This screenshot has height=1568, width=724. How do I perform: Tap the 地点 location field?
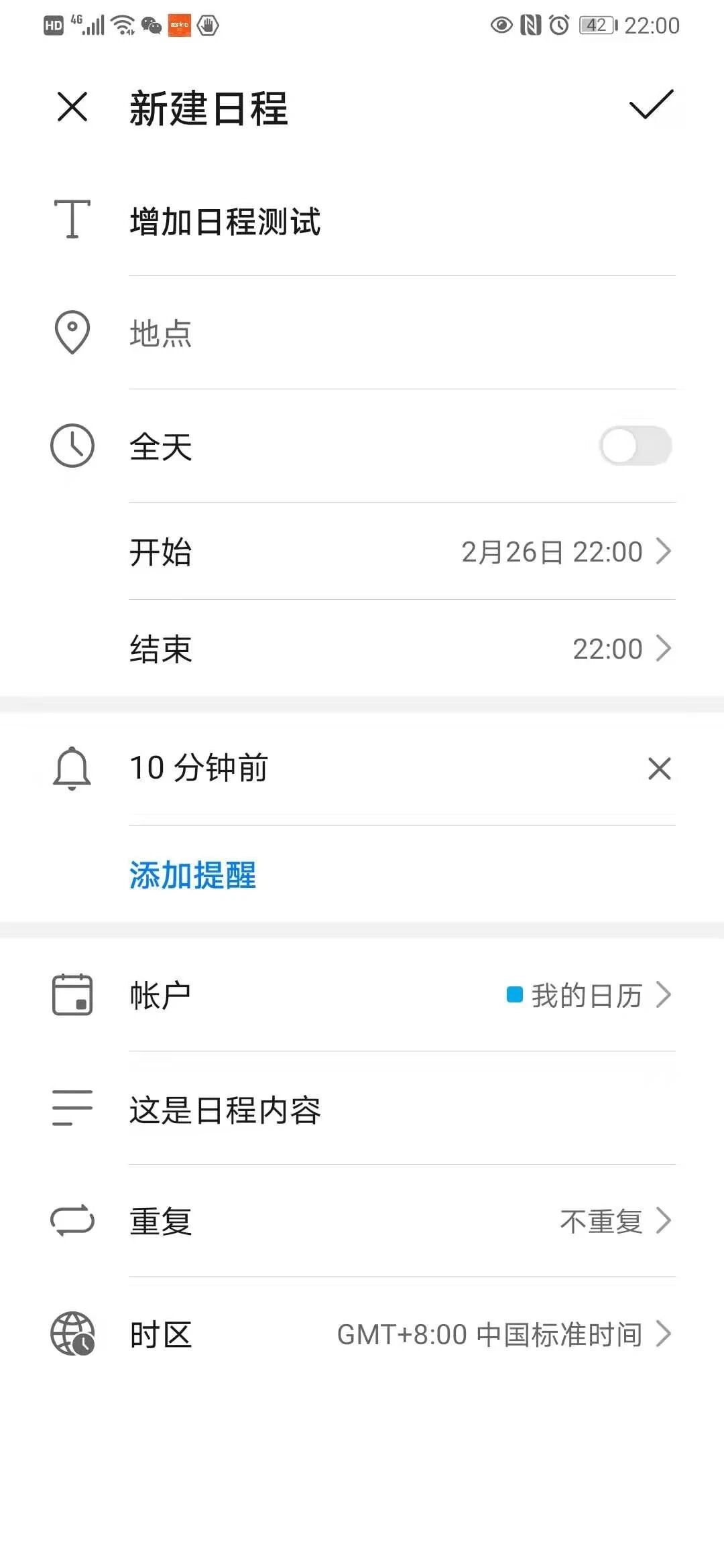tap(402, 333)
